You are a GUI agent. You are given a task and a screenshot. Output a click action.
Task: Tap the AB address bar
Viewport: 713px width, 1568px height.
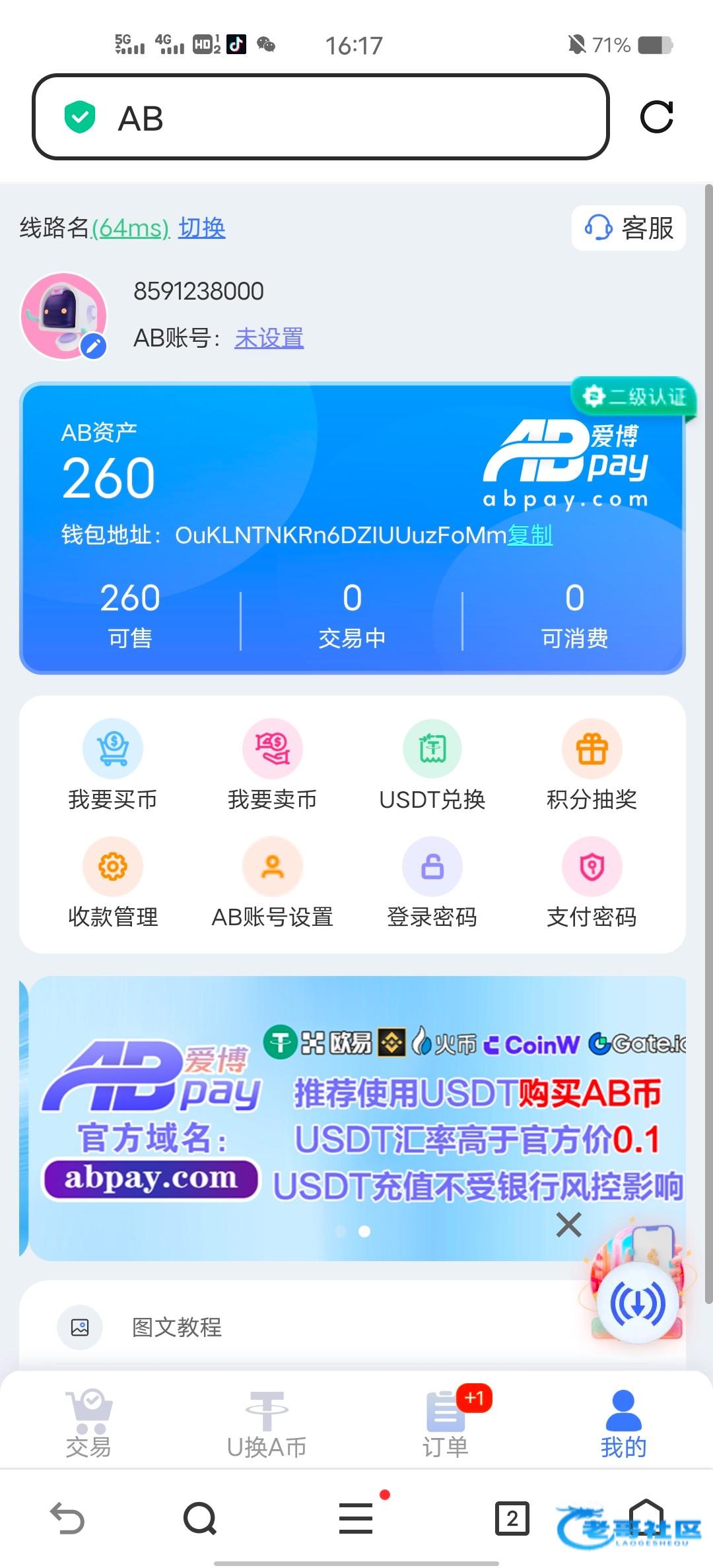tap(320, 117)
